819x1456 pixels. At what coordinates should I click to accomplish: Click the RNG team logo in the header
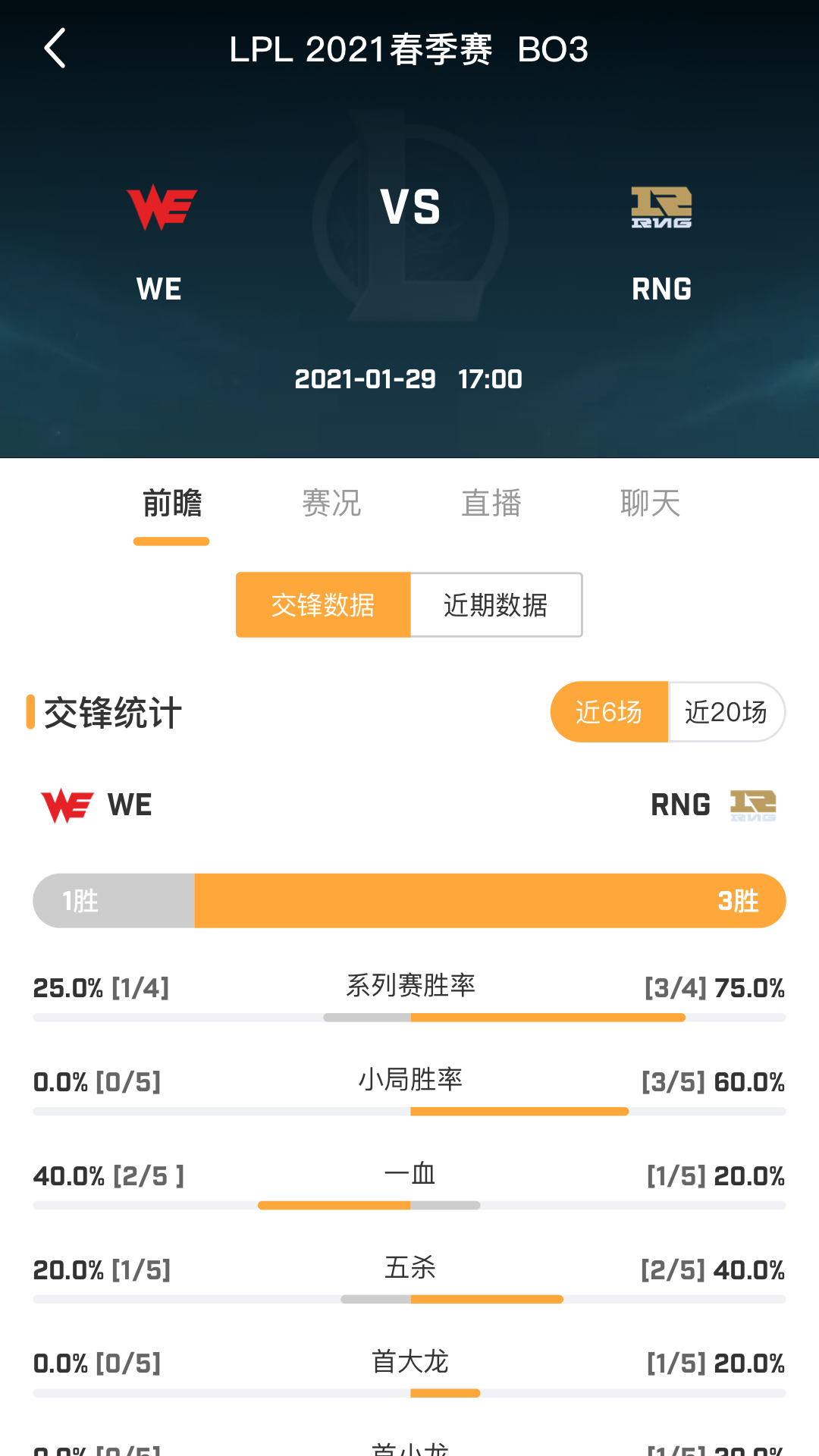[661, 206]
